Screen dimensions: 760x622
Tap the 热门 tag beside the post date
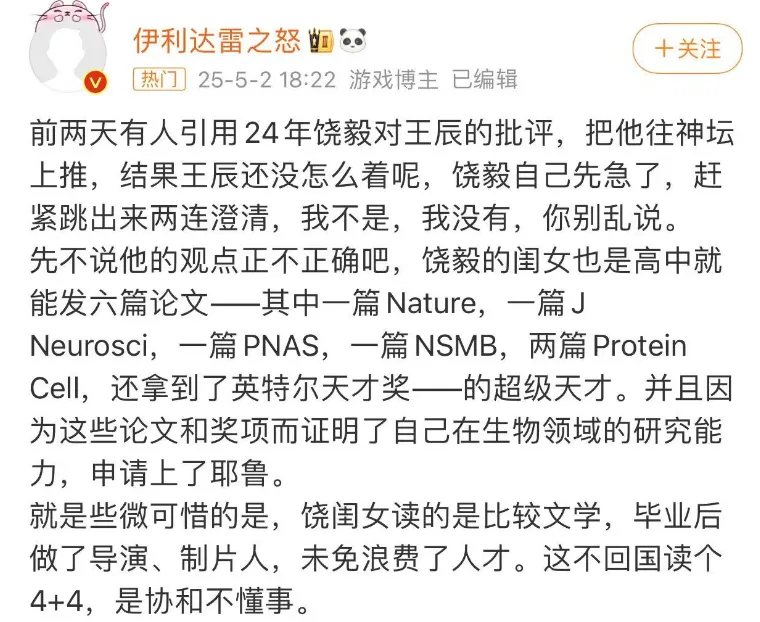159,79
